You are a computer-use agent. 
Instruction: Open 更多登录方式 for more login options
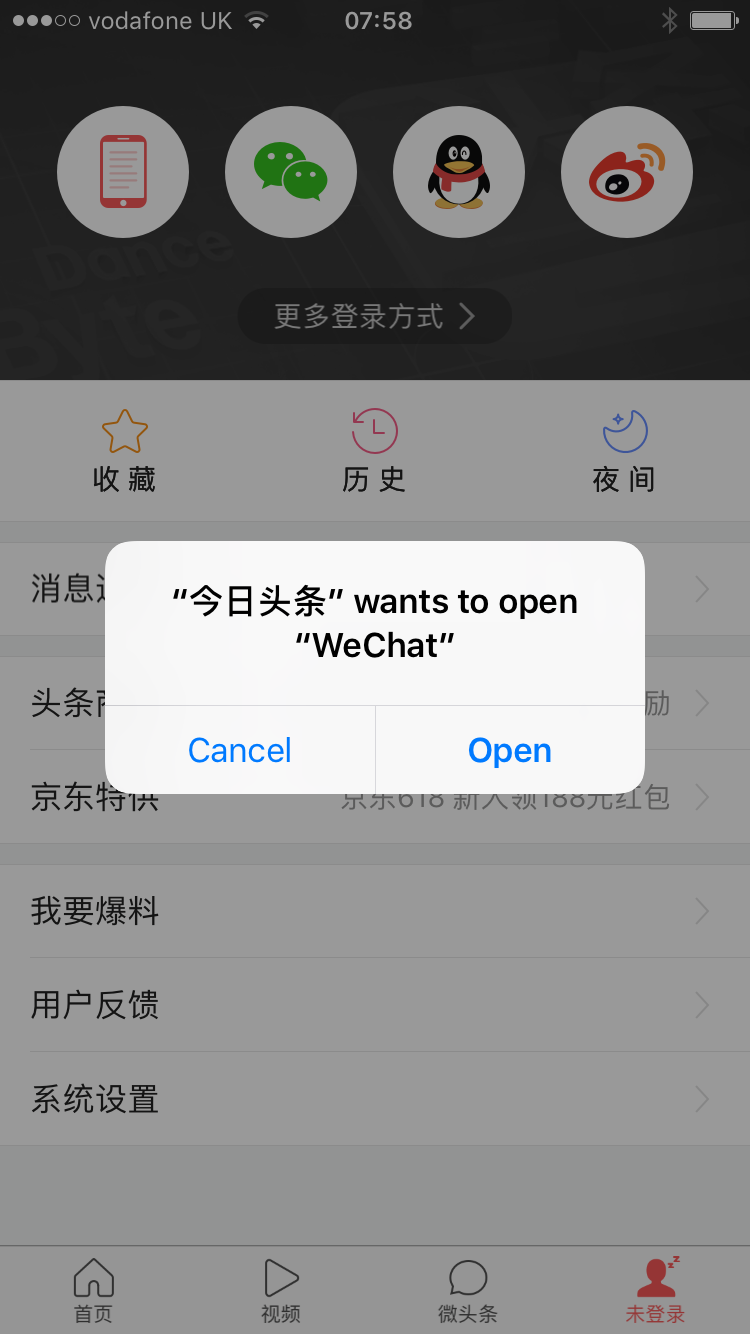coord(374,317)
